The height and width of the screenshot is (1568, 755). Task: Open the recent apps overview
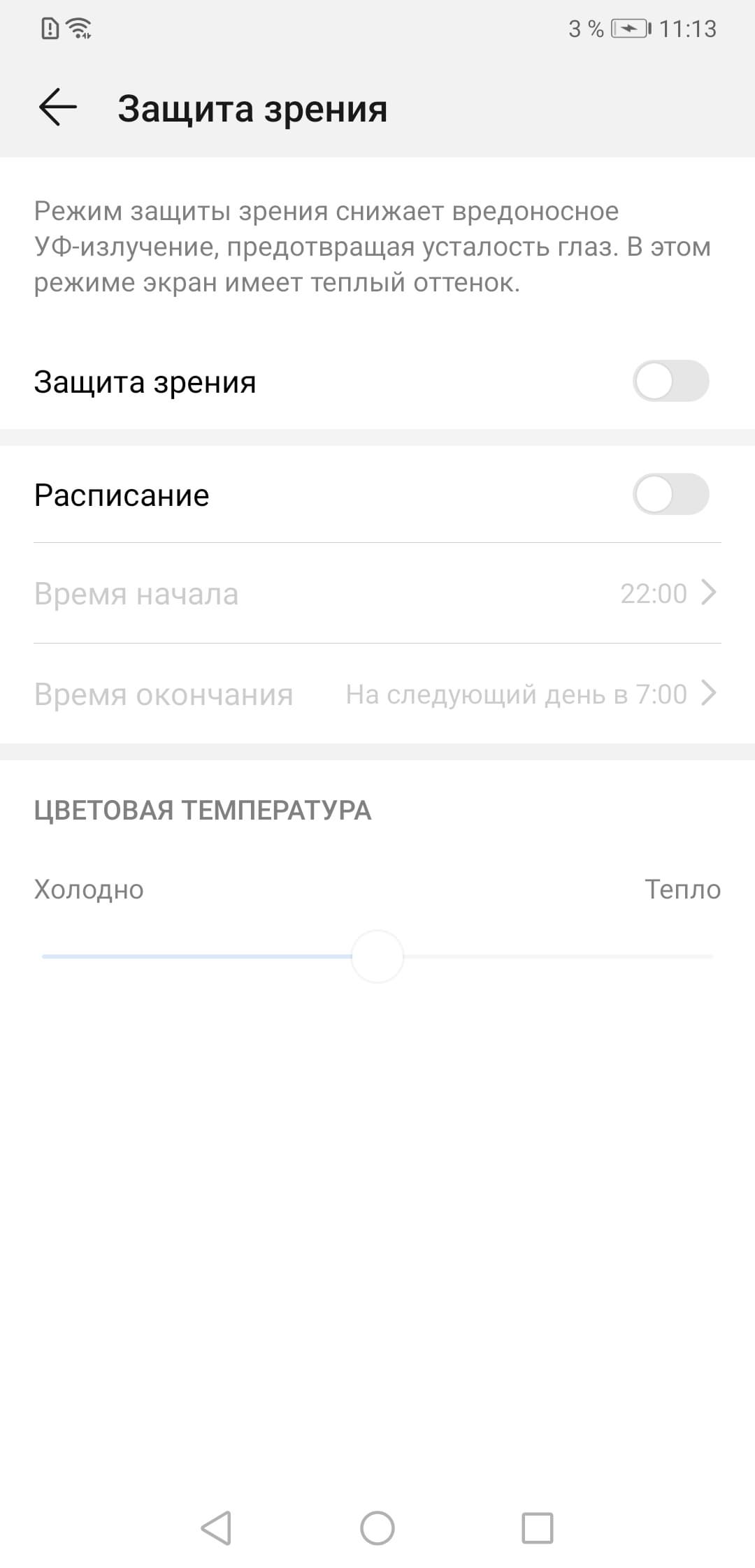[x=537, y=1527]
